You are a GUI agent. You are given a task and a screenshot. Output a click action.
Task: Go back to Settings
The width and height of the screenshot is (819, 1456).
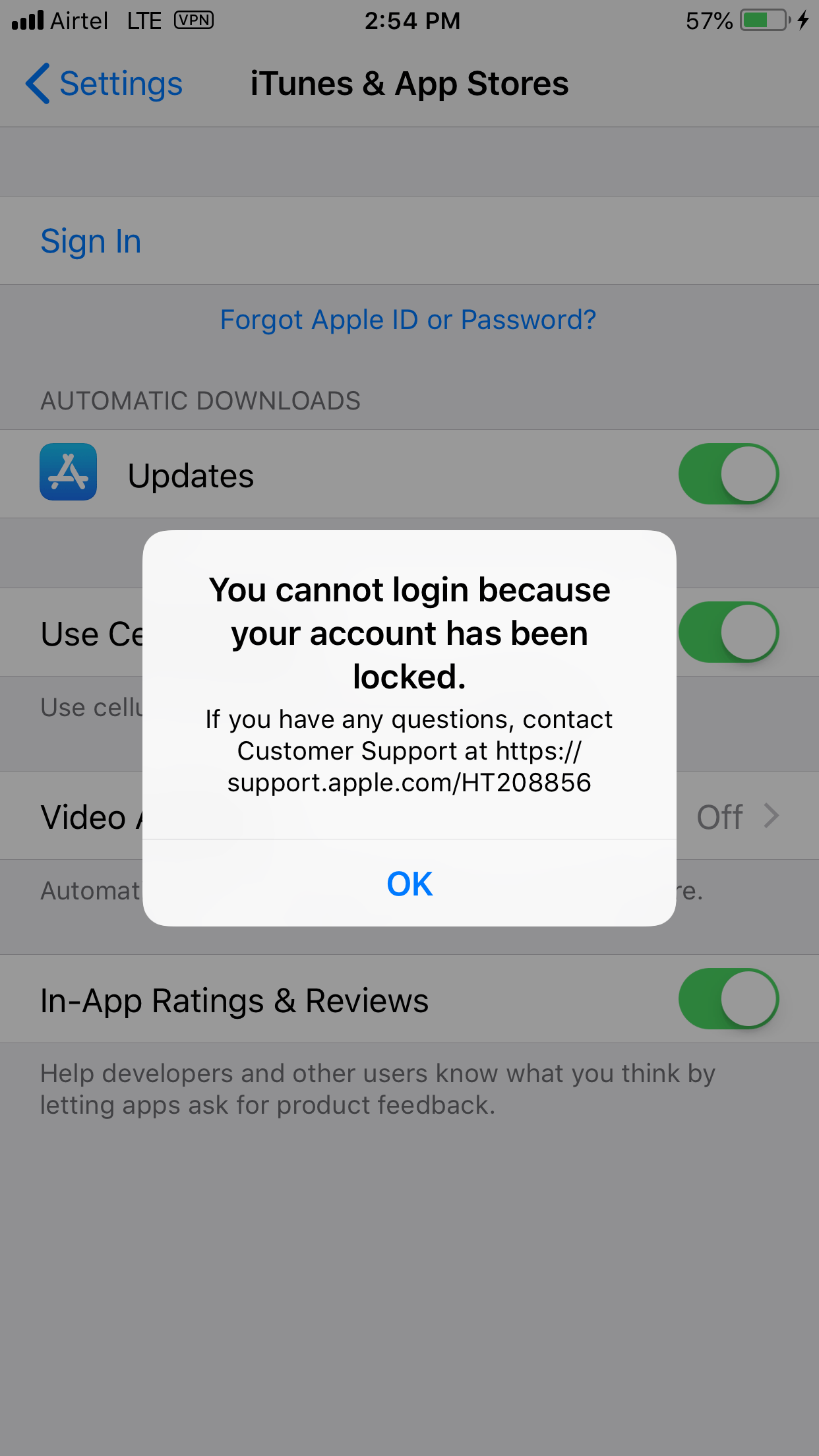tap(104, 84)
